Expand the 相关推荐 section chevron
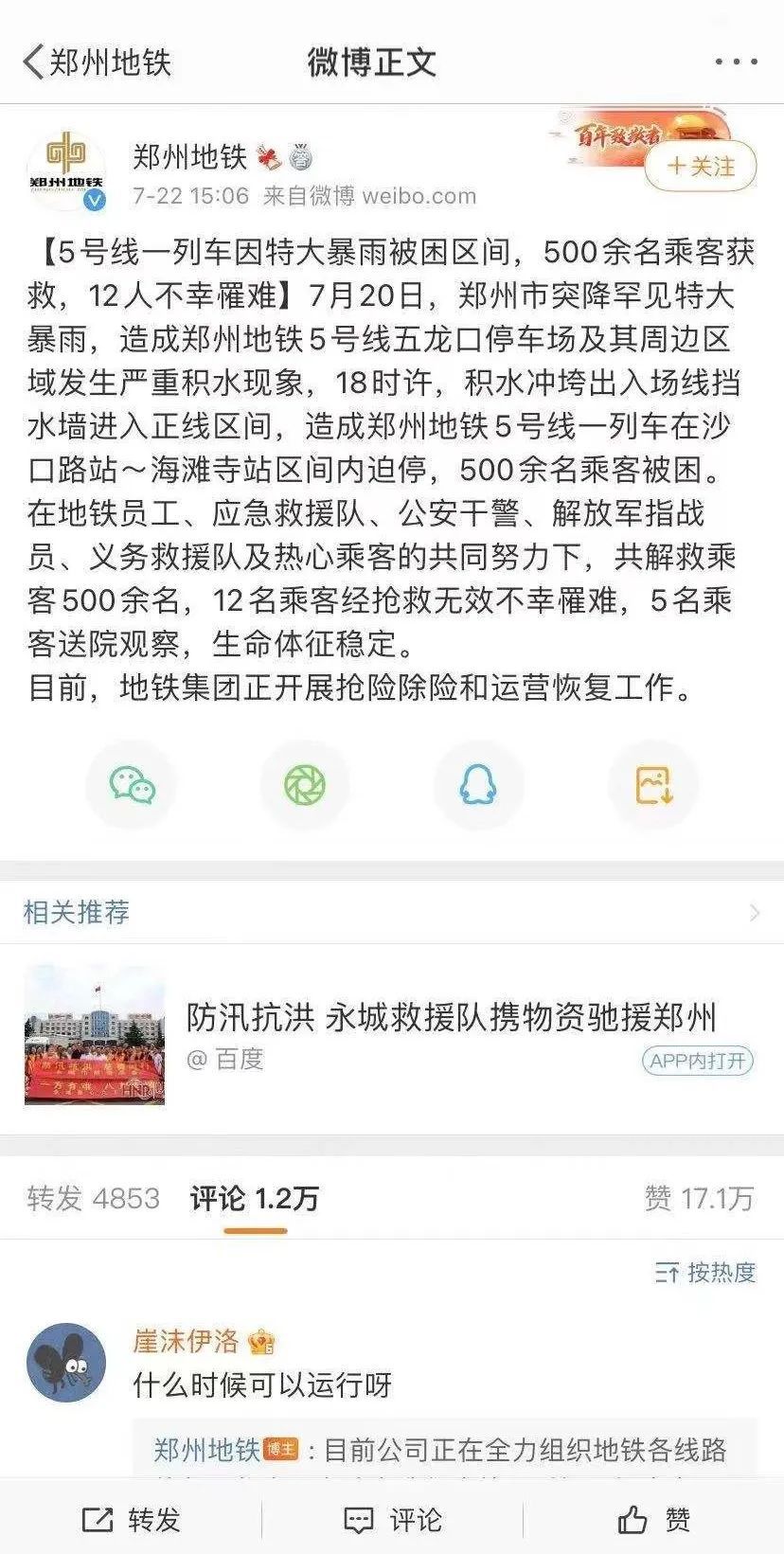Image resolution: width=784 pixels, height=1554 pixels. [754, 913]
